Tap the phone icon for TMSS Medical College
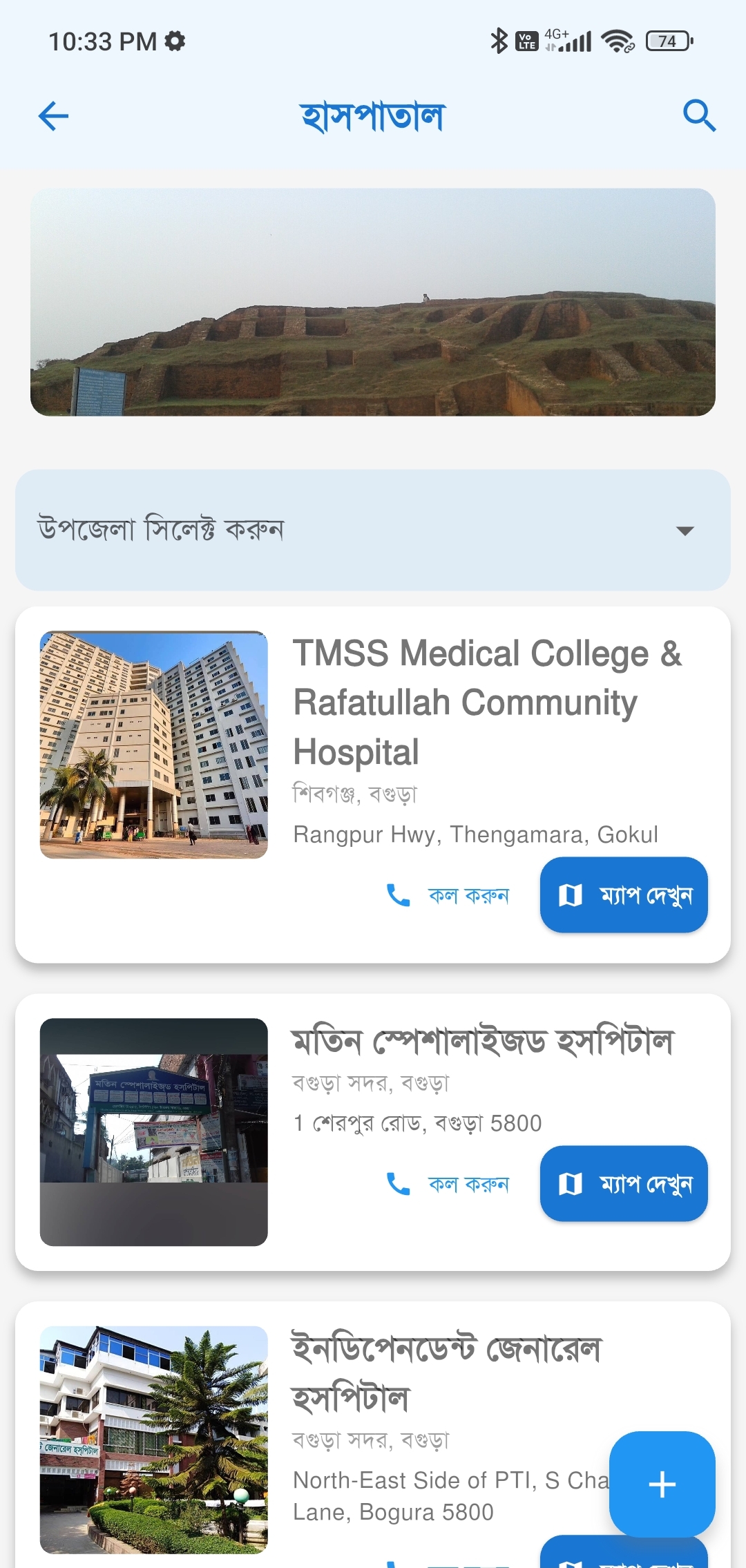The width and height of the screenshot is (746, 1568). point(398,895)
